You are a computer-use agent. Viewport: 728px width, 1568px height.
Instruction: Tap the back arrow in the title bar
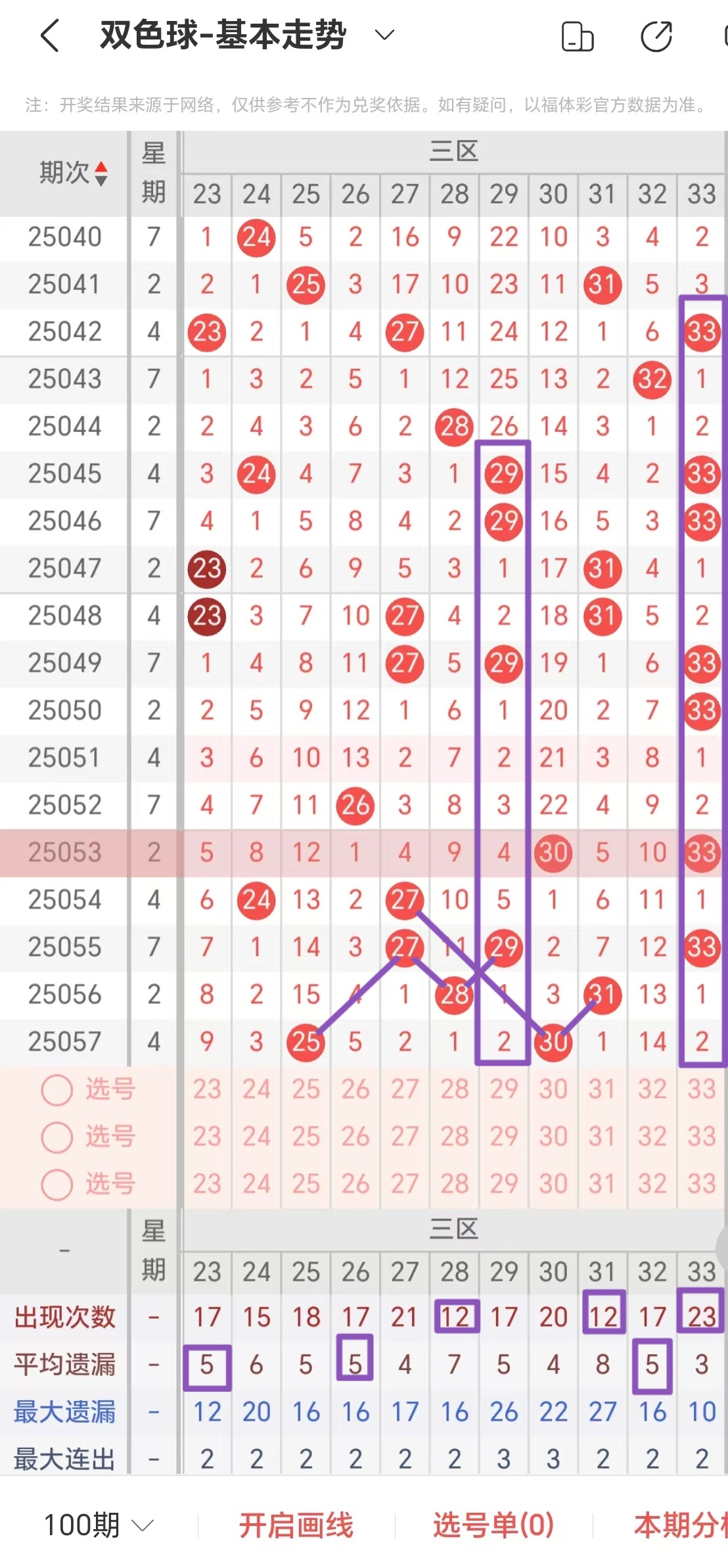[49, 36]
